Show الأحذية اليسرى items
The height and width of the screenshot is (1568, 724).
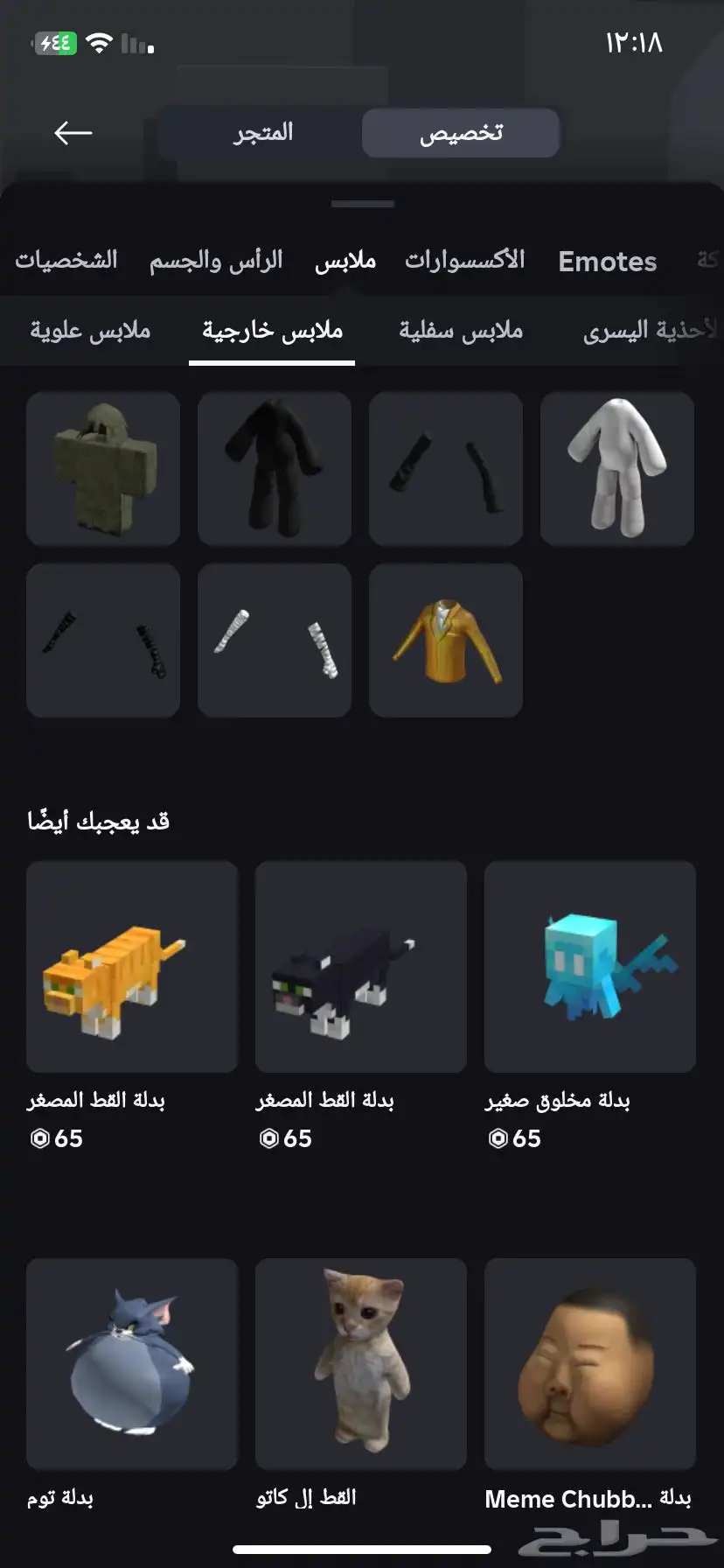[649, 330]
